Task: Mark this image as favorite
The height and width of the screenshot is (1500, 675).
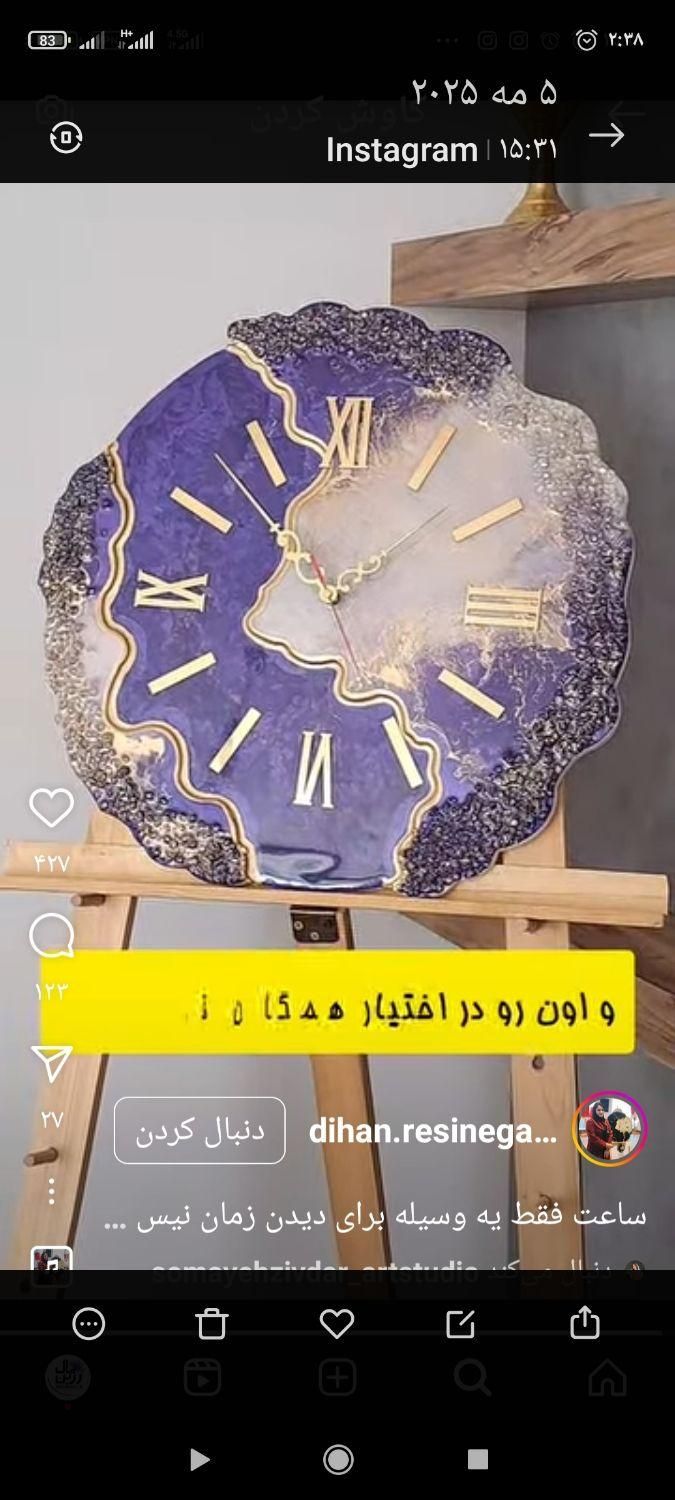Action: (337, 1323)
